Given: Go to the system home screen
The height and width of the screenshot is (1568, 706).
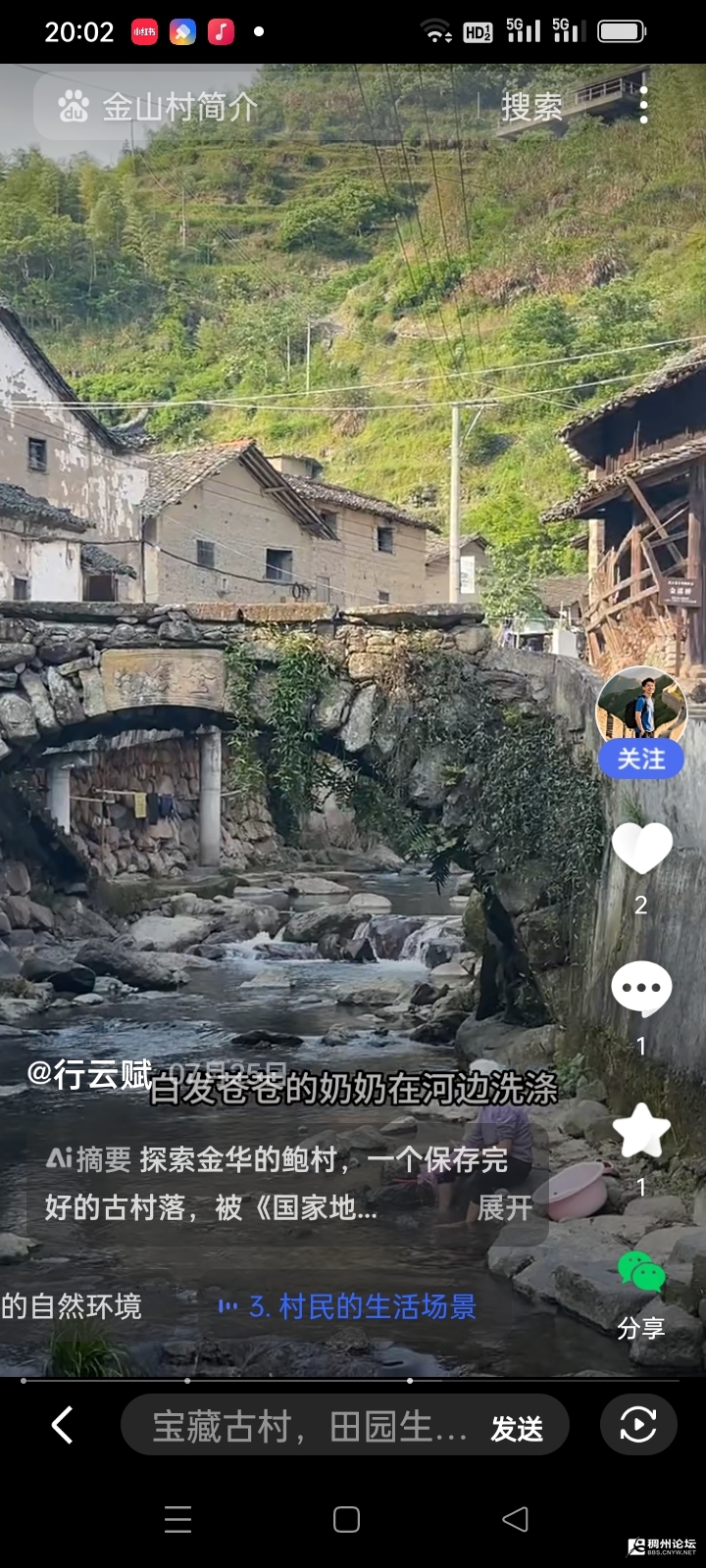Looking at the screenshot, I should 346,1519.
